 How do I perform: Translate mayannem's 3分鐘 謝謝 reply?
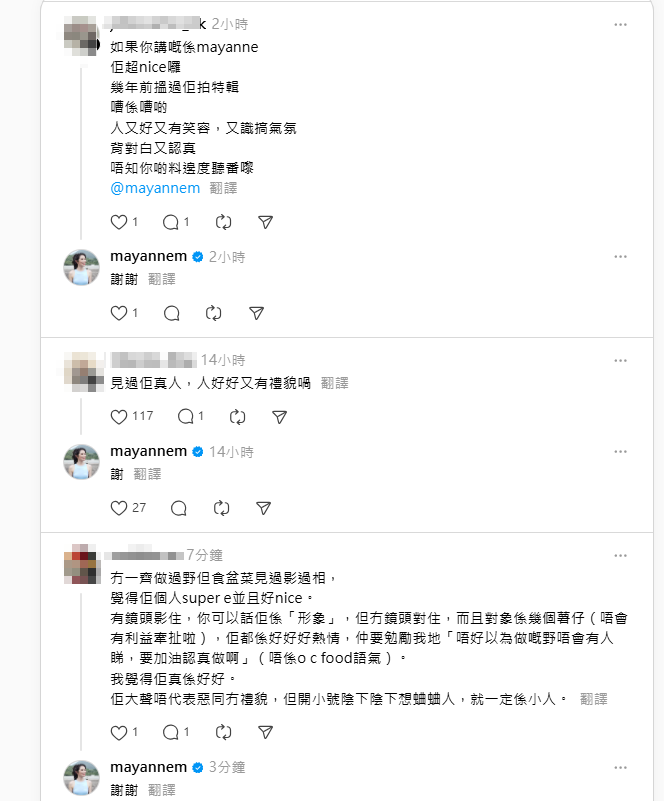point(161,789)
